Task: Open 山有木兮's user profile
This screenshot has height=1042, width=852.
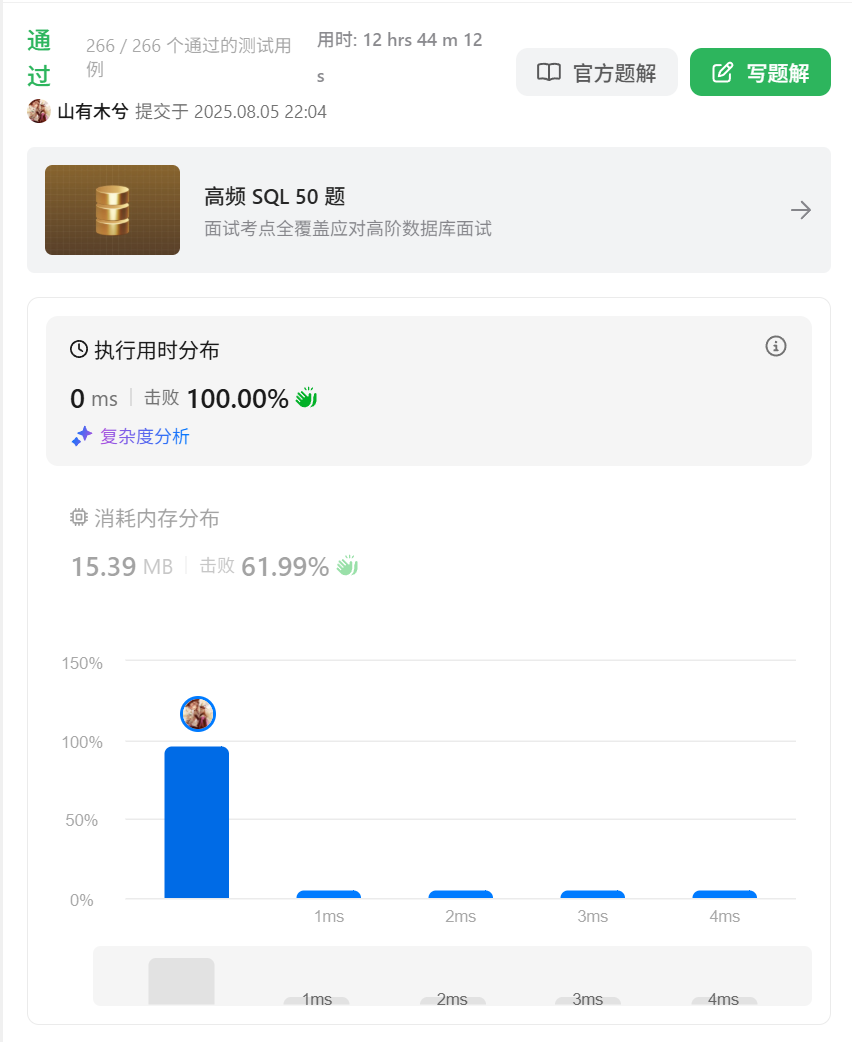Action: tap(92, 111)
